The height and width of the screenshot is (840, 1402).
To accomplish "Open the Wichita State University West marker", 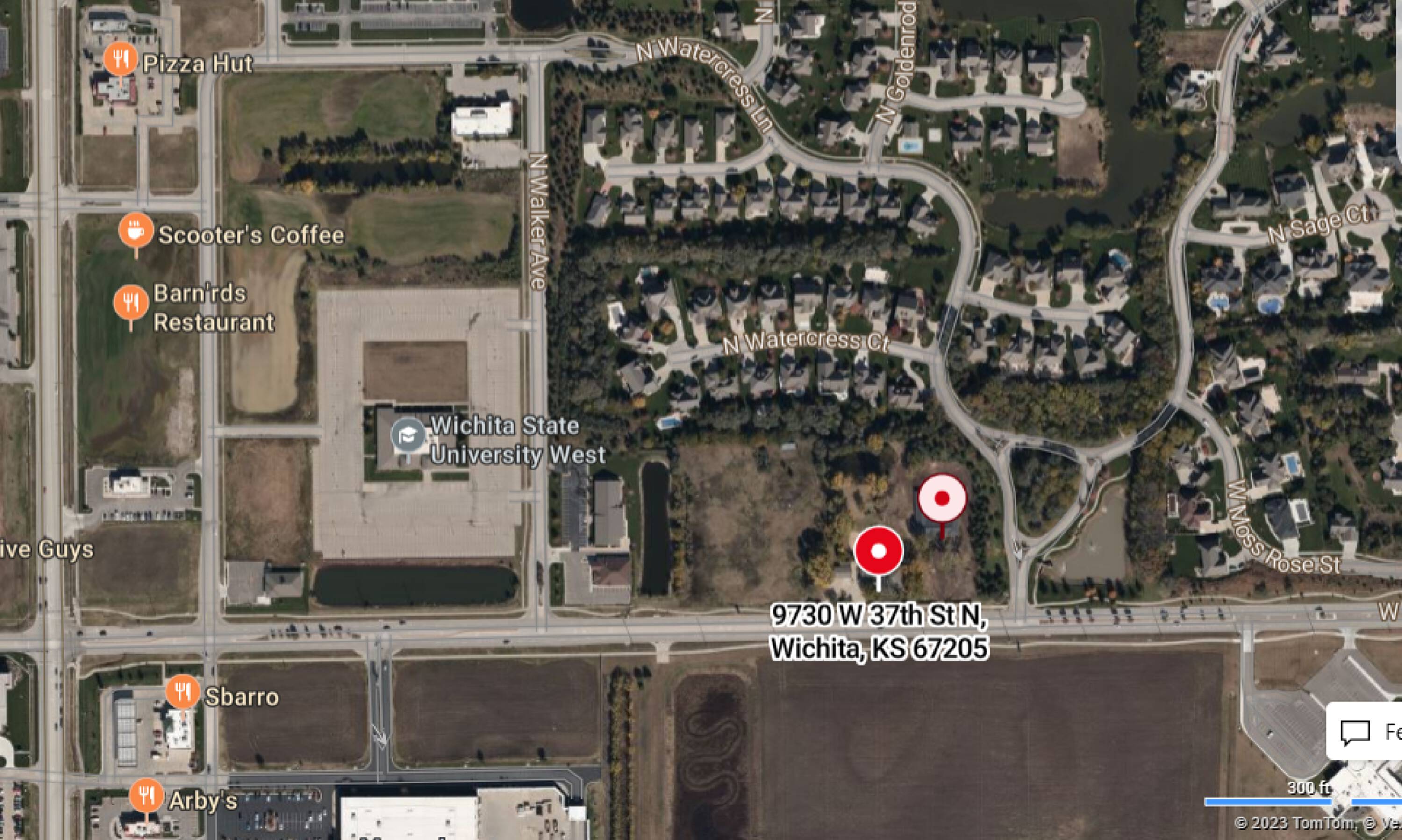I will click(x=408, y=436).
